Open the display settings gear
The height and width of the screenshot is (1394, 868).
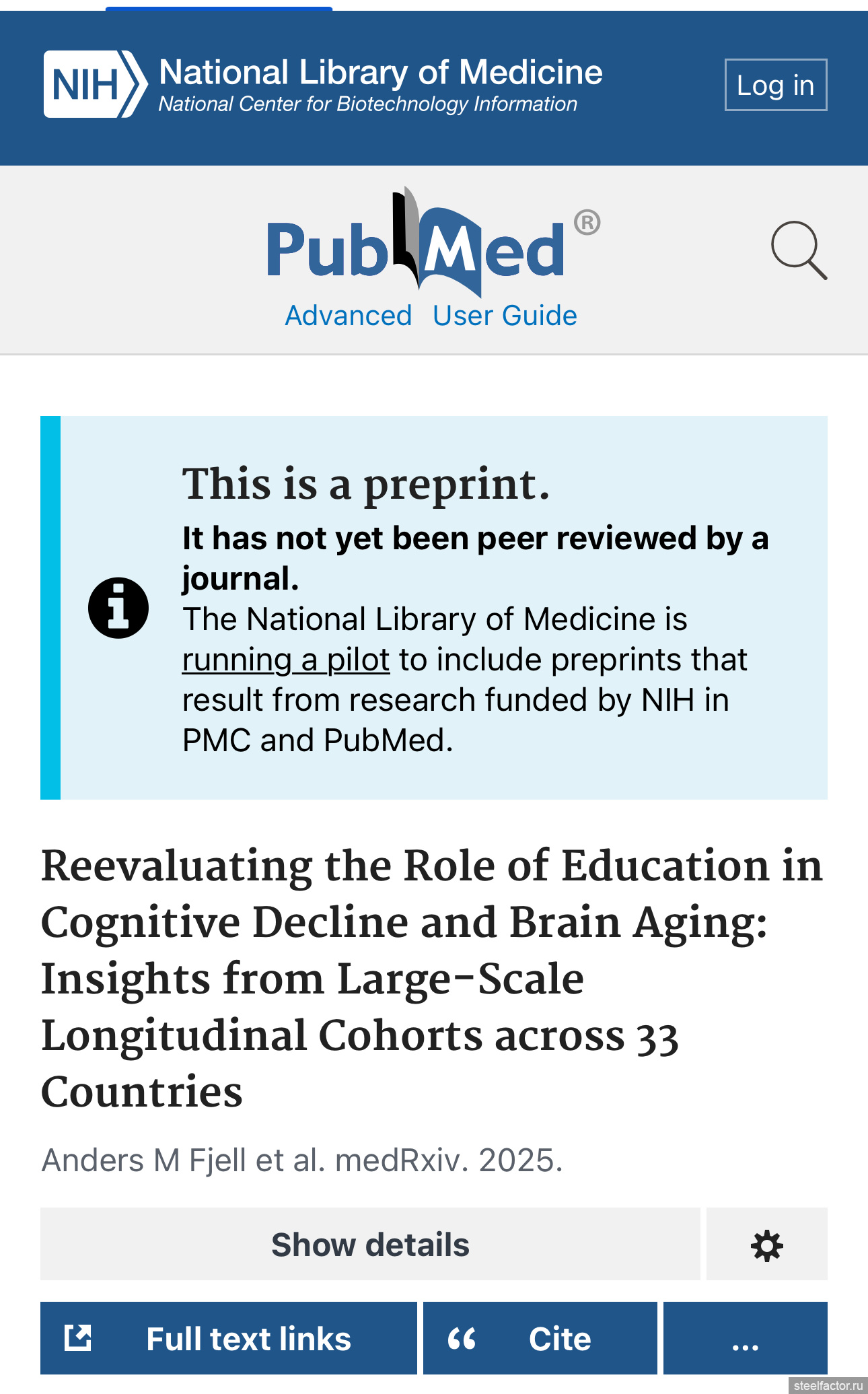point(766,1244)
